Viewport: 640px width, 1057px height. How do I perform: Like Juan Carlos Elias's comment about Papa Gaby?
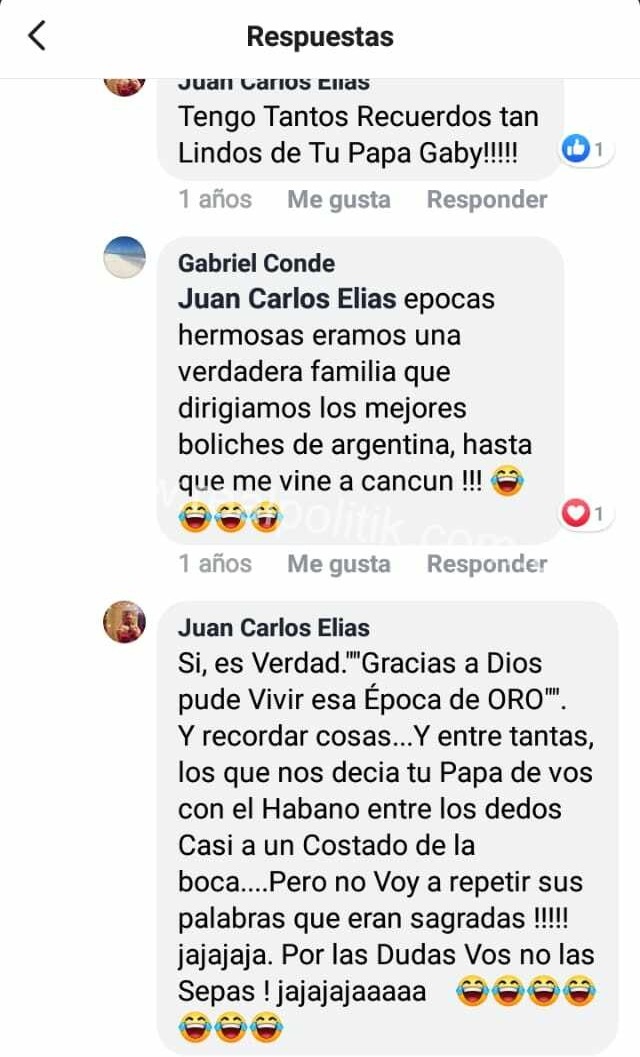tap(338, 199)
